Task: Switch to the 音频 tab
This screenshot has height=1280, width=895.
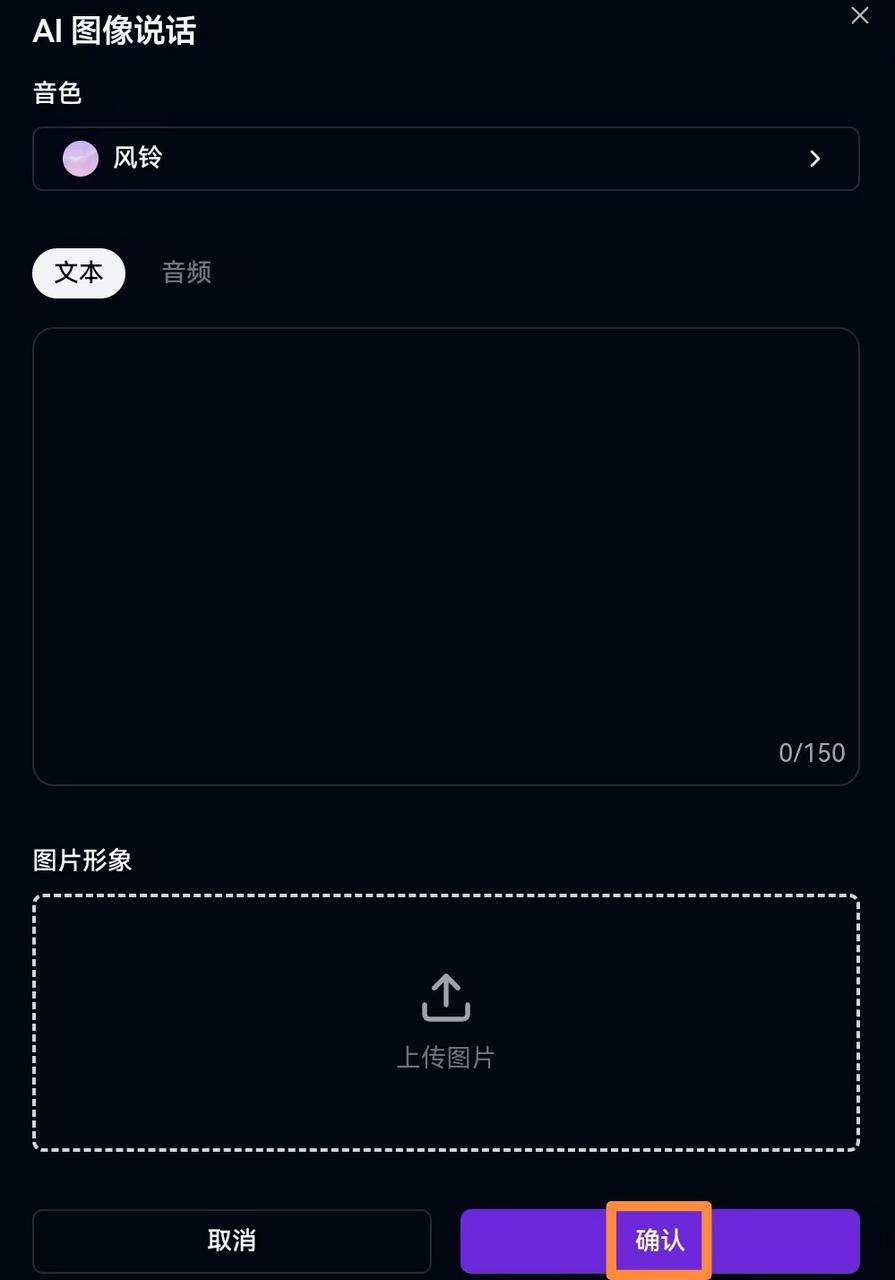Action: 185,272
